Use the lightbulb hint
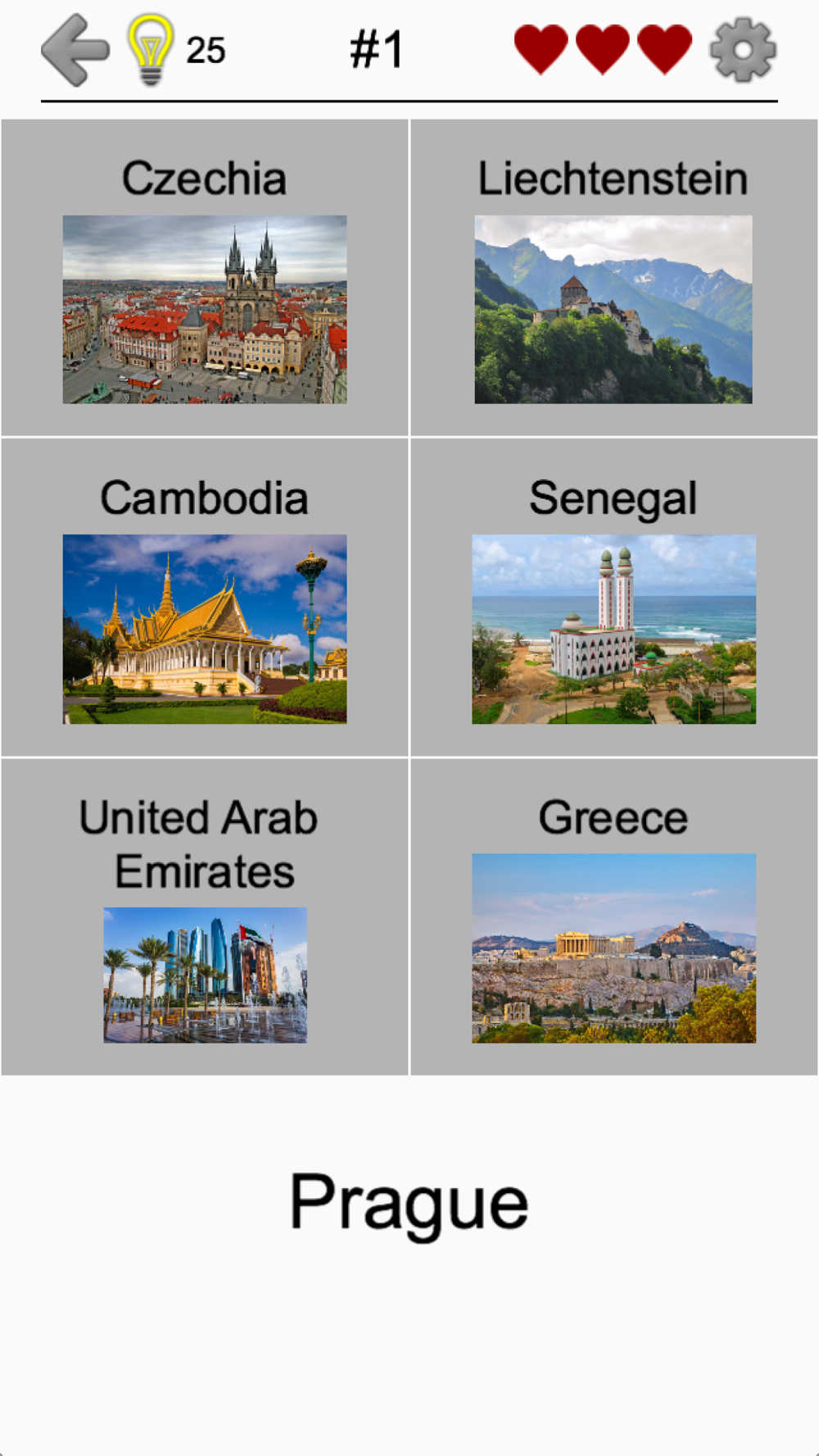The height and width of the screenshot is (1456, 819). 151,50
